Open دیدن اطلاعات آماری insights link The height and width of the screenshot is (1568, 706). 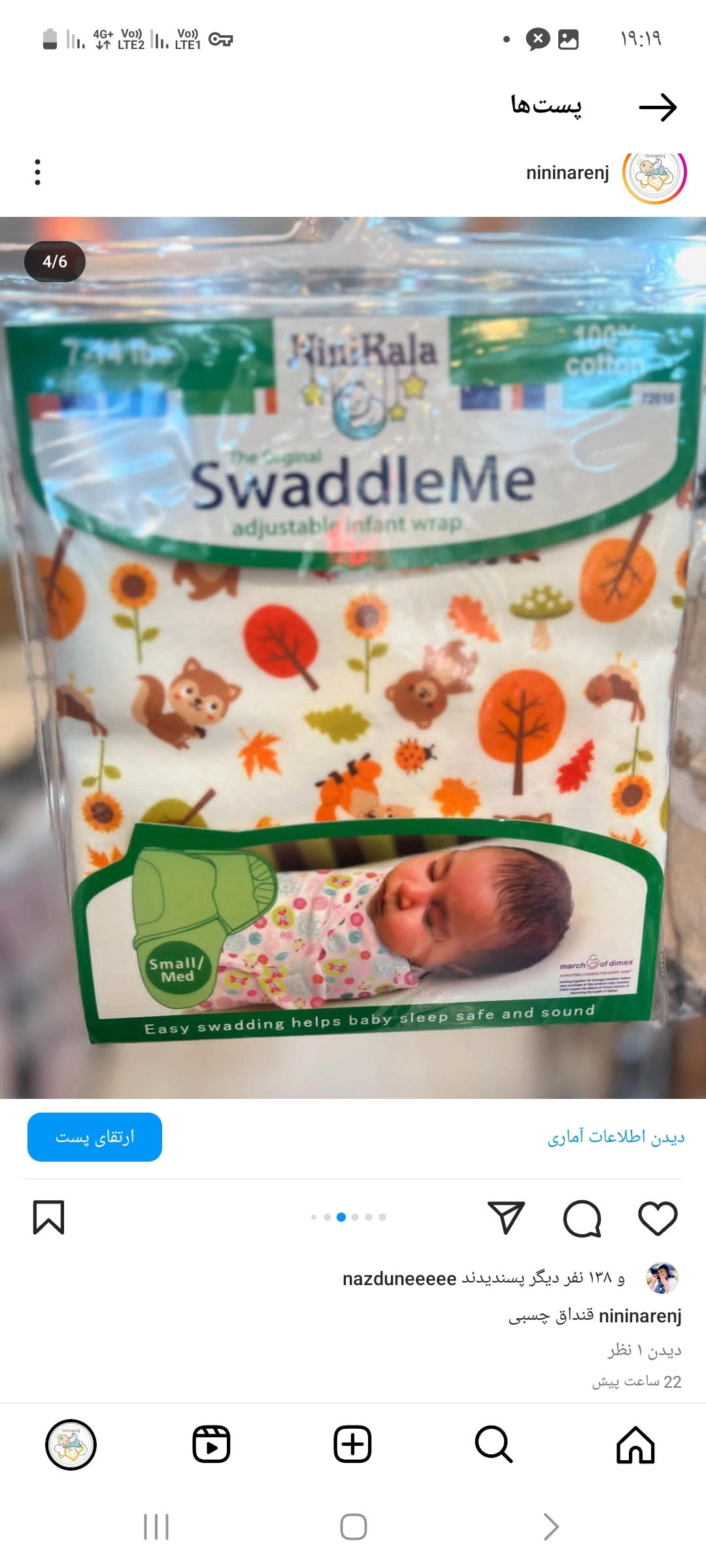pyautogui.click(x=616, y=1137)
